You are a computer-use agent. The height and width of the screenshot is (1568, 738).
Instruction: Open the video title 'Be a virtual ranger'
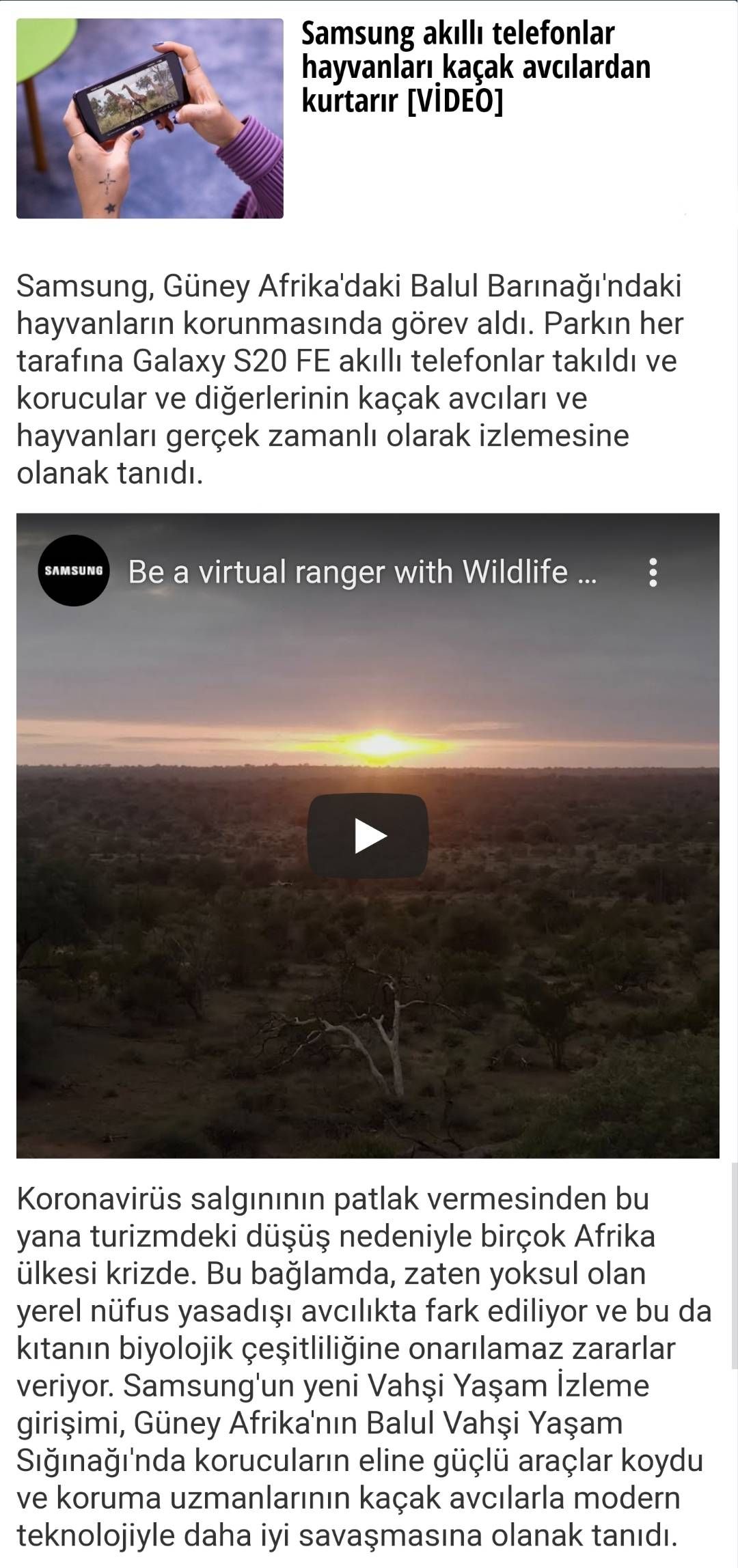(x=362, y=572)
